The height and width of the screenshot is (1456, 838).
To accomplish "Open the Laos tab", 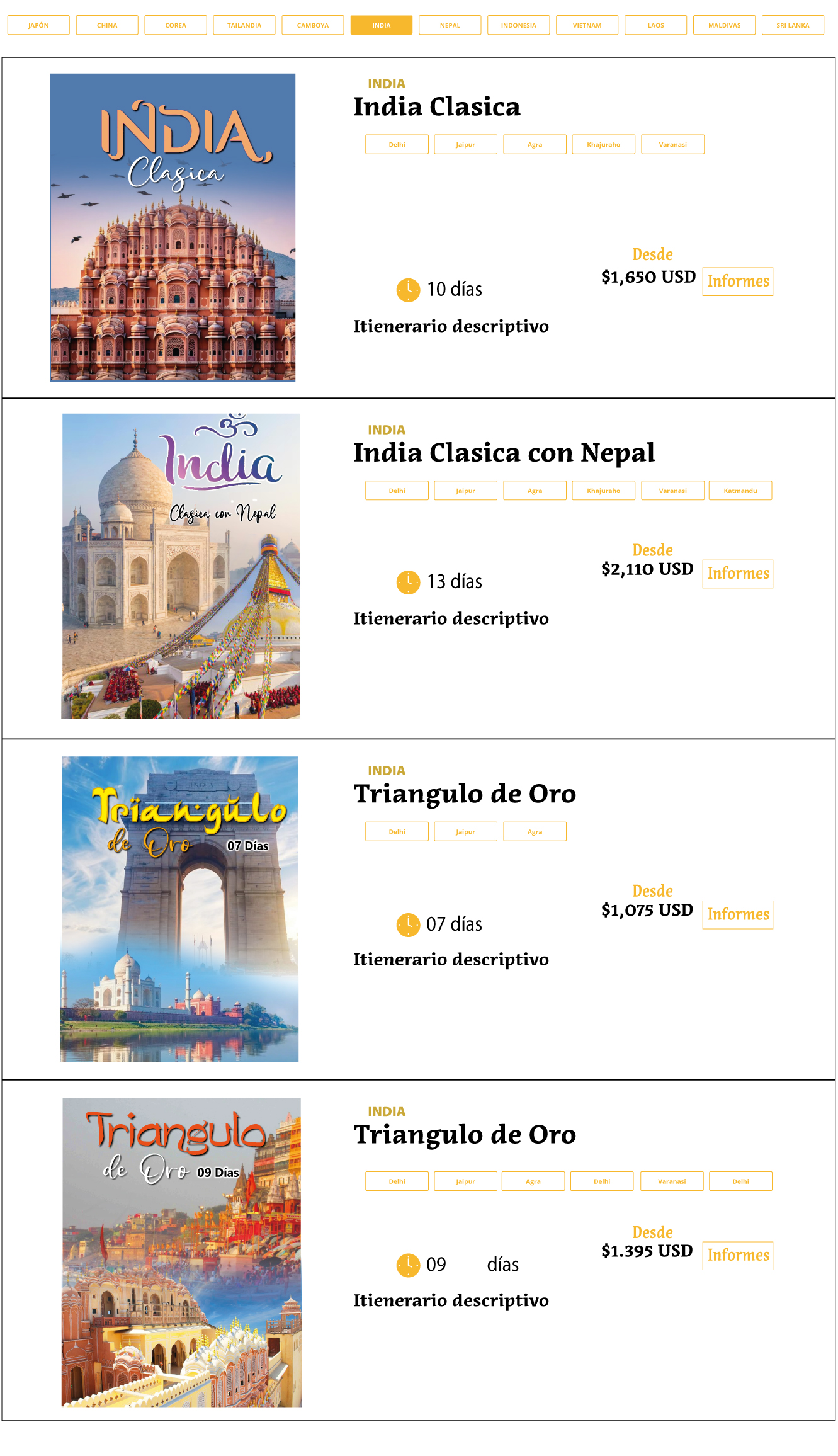I will (x=656, y=25).
